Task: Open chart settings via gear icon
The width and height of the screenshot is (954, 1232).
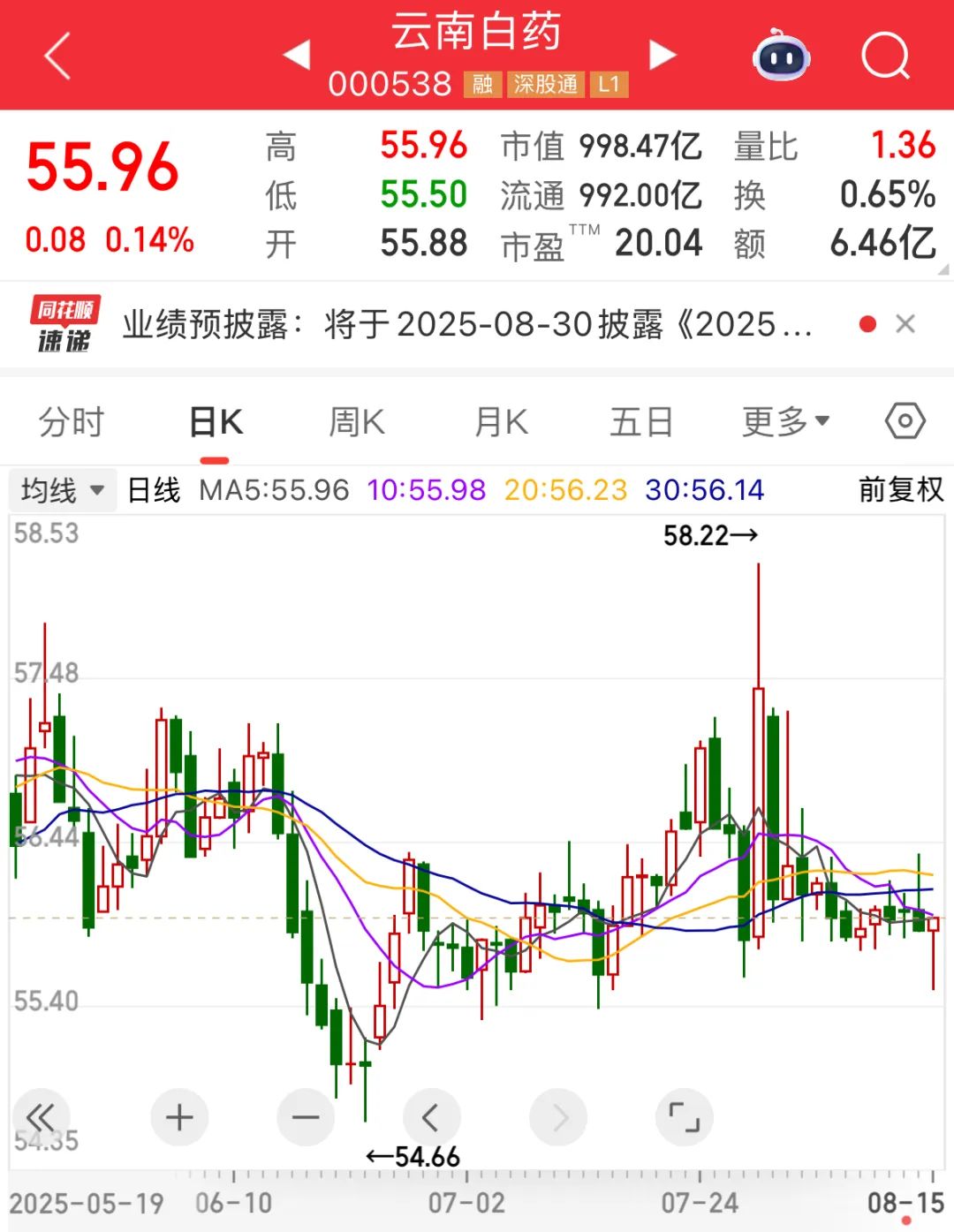Action: pyautogui.click(x=905, y=421)
